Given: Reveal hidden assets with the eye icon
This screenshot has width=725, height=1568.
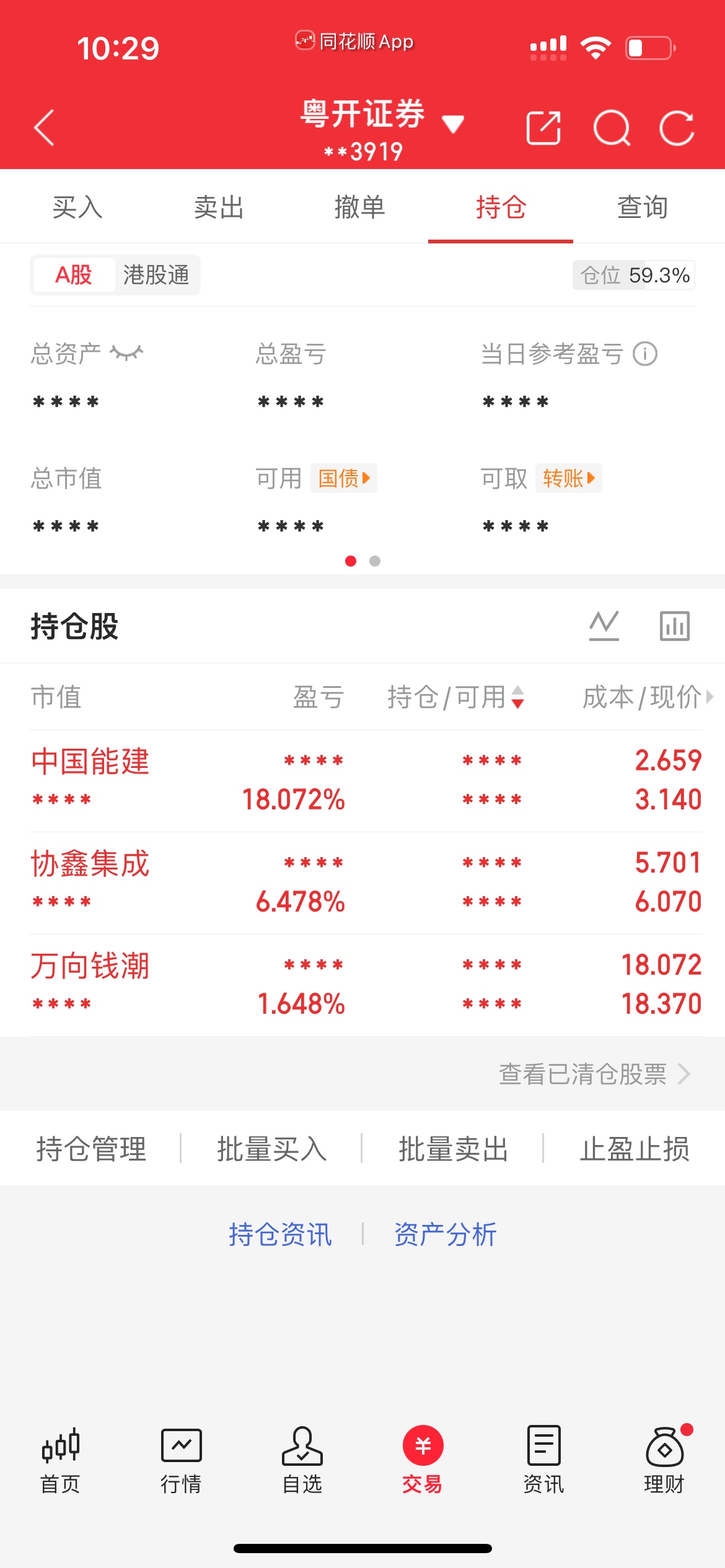Looking at the screenshot, I should pos(126,354).
